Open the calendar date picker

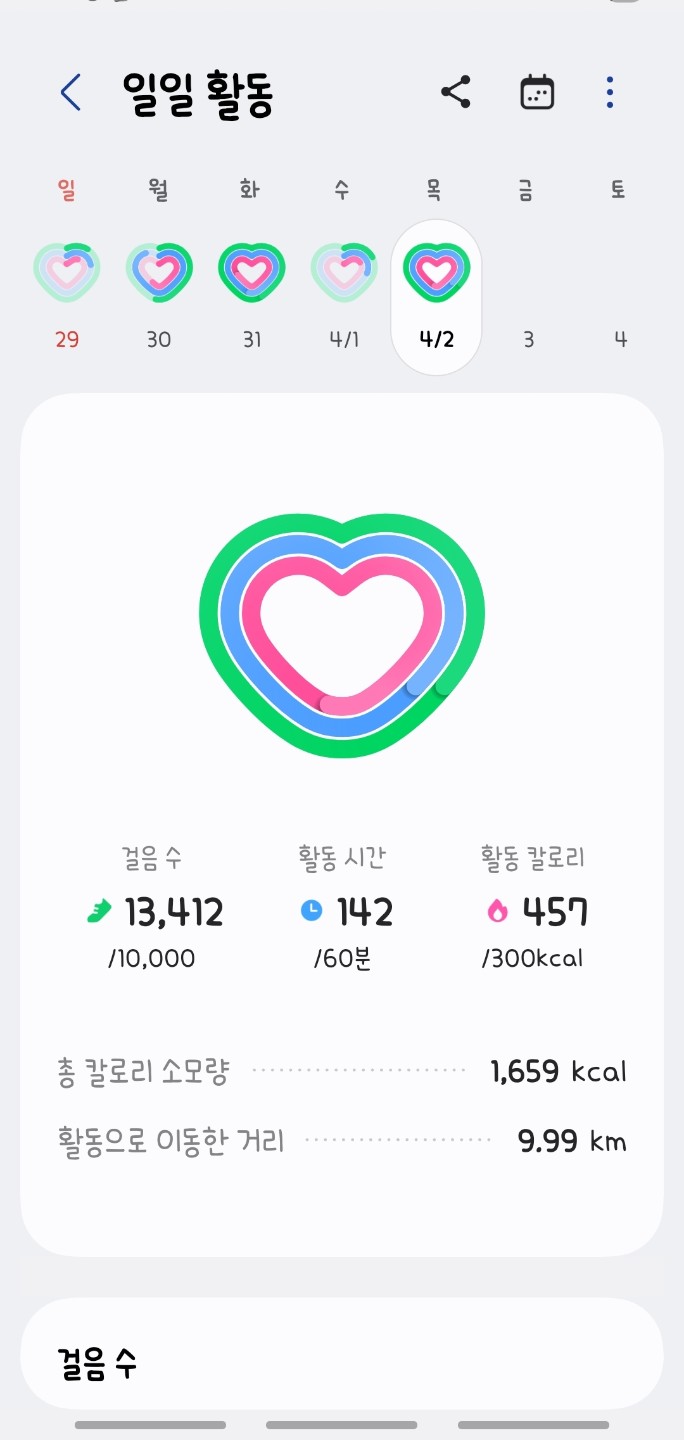(537, 93)
